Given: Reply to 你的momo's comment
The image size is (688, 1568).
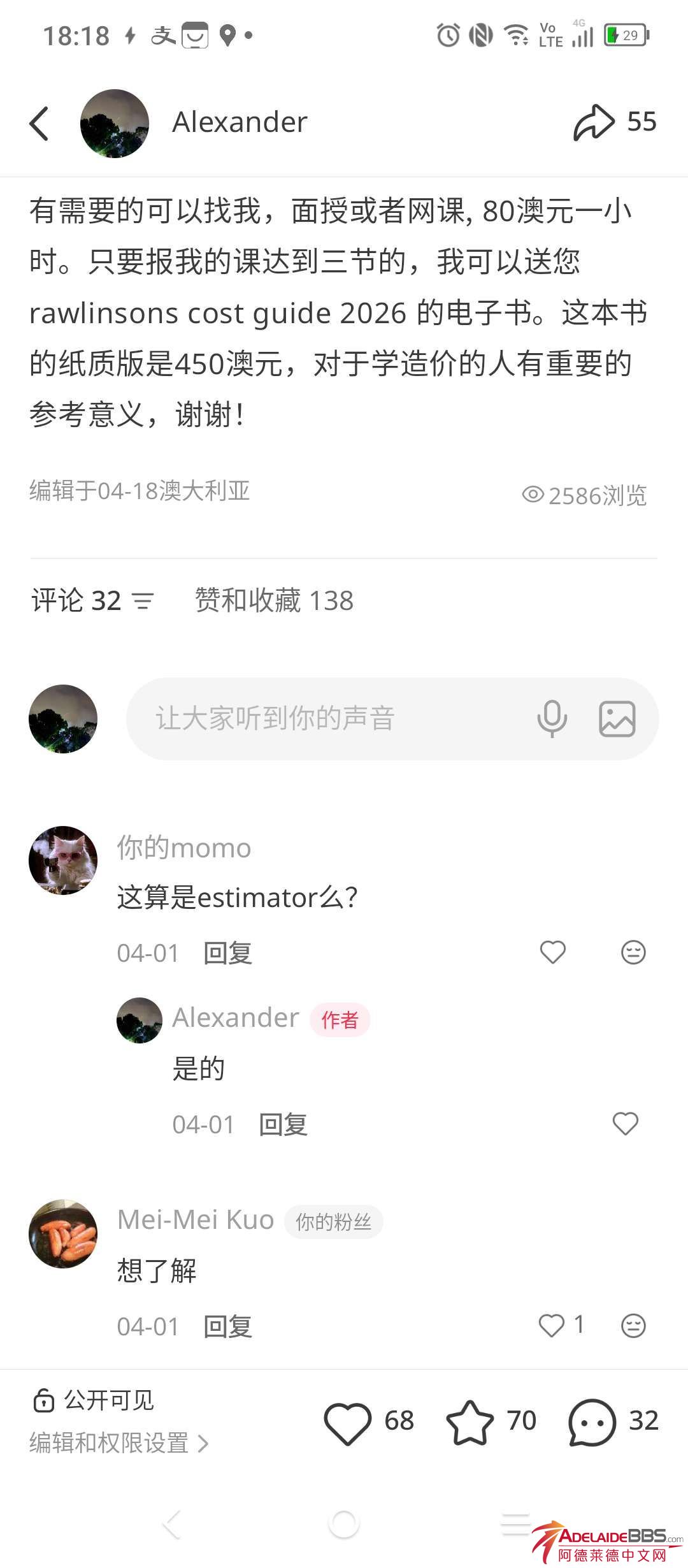Looking at the screenshot, I should pos(228,953).
